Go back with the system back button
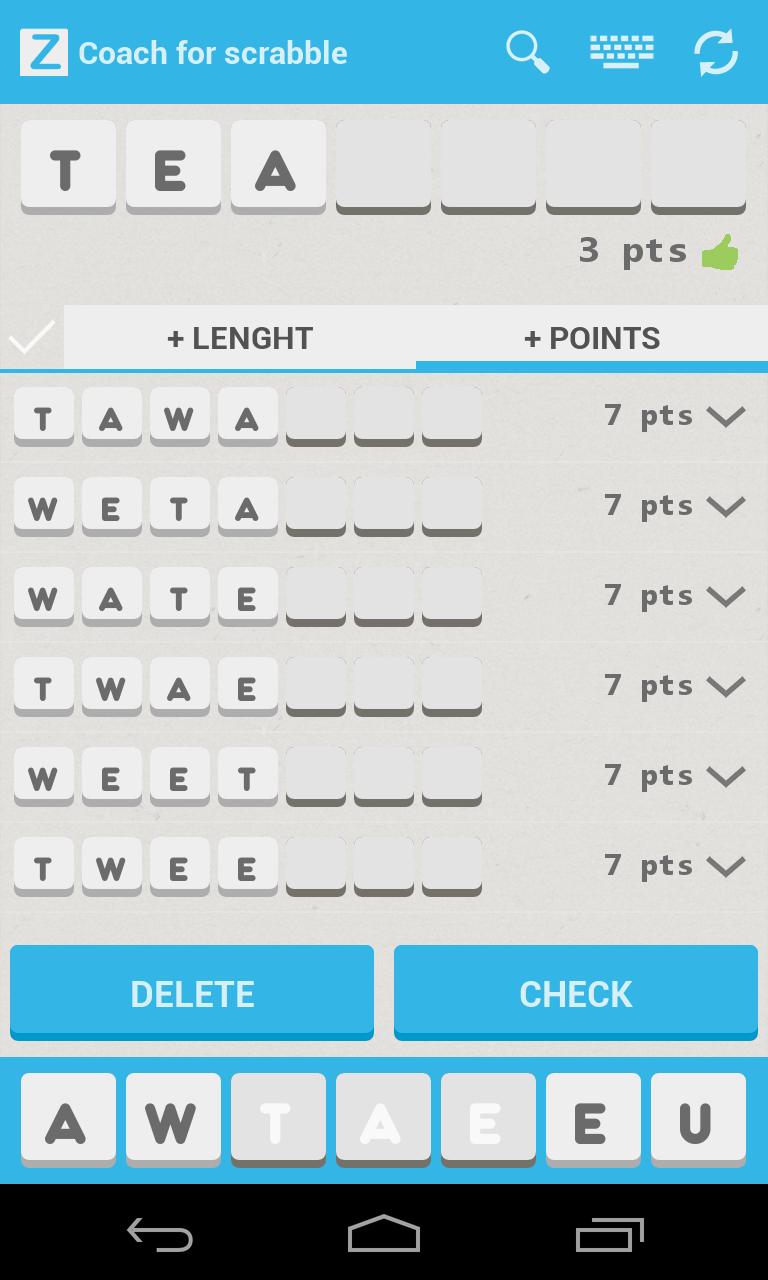The image size is (768, 1280). [160, 1235]
